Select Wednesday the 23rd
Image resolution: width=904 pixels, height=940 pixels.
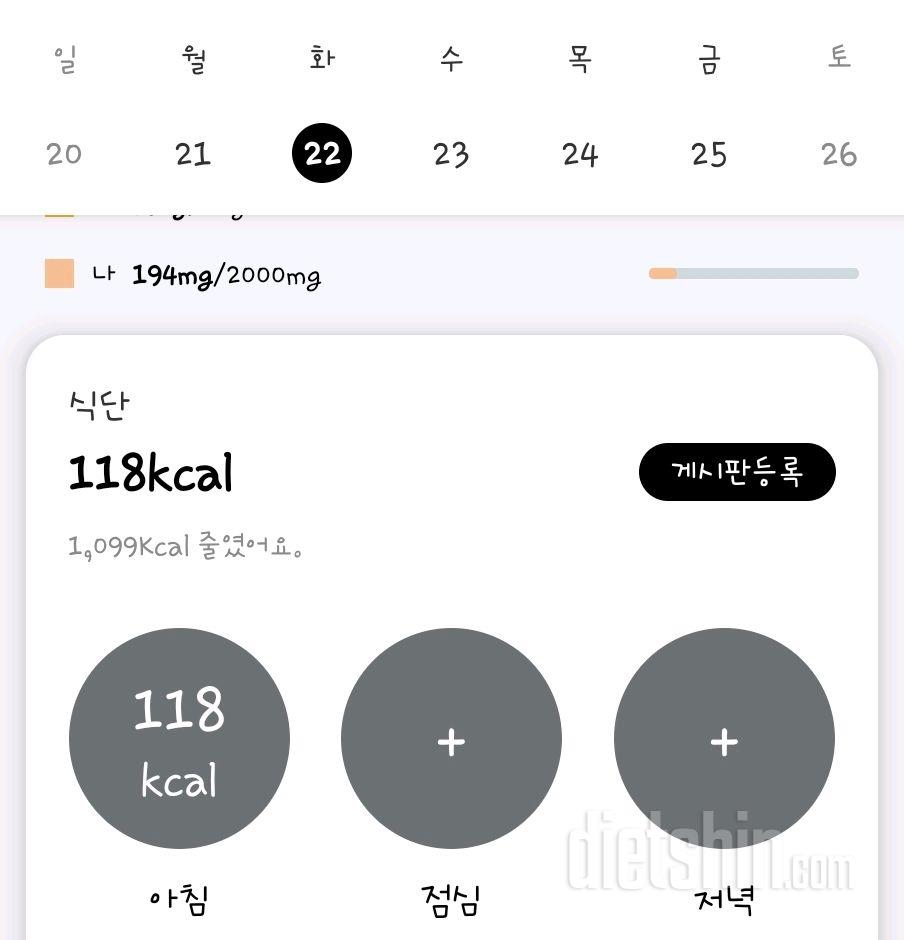451,154
